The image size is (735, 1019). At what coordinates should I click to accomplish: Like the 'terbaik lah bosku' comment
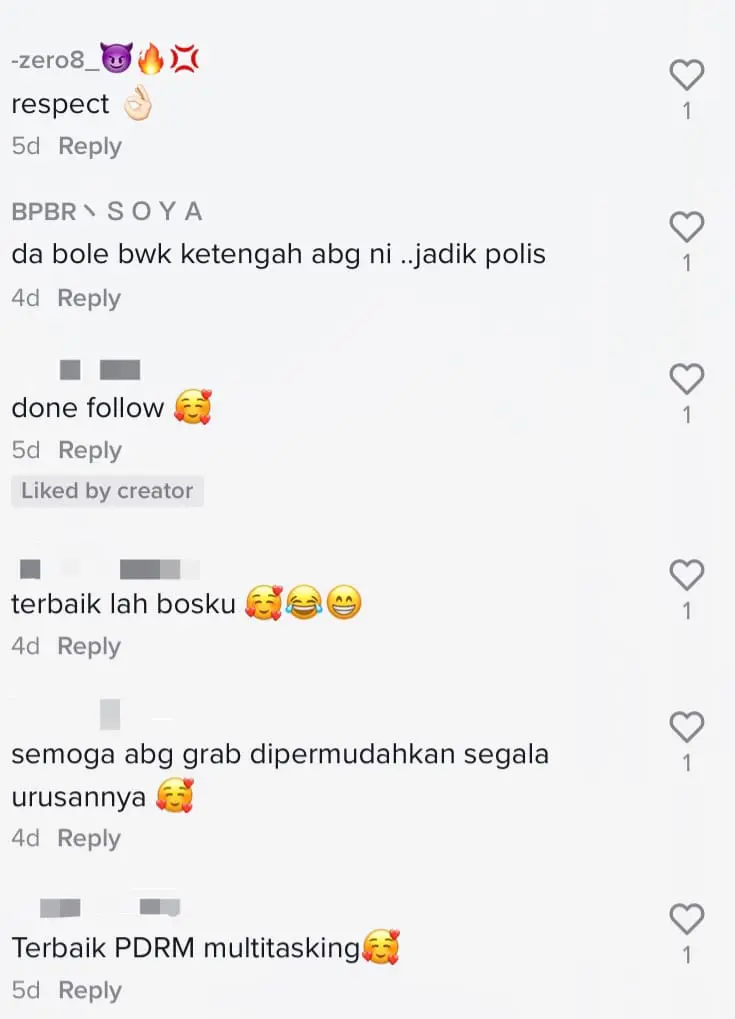686,575
